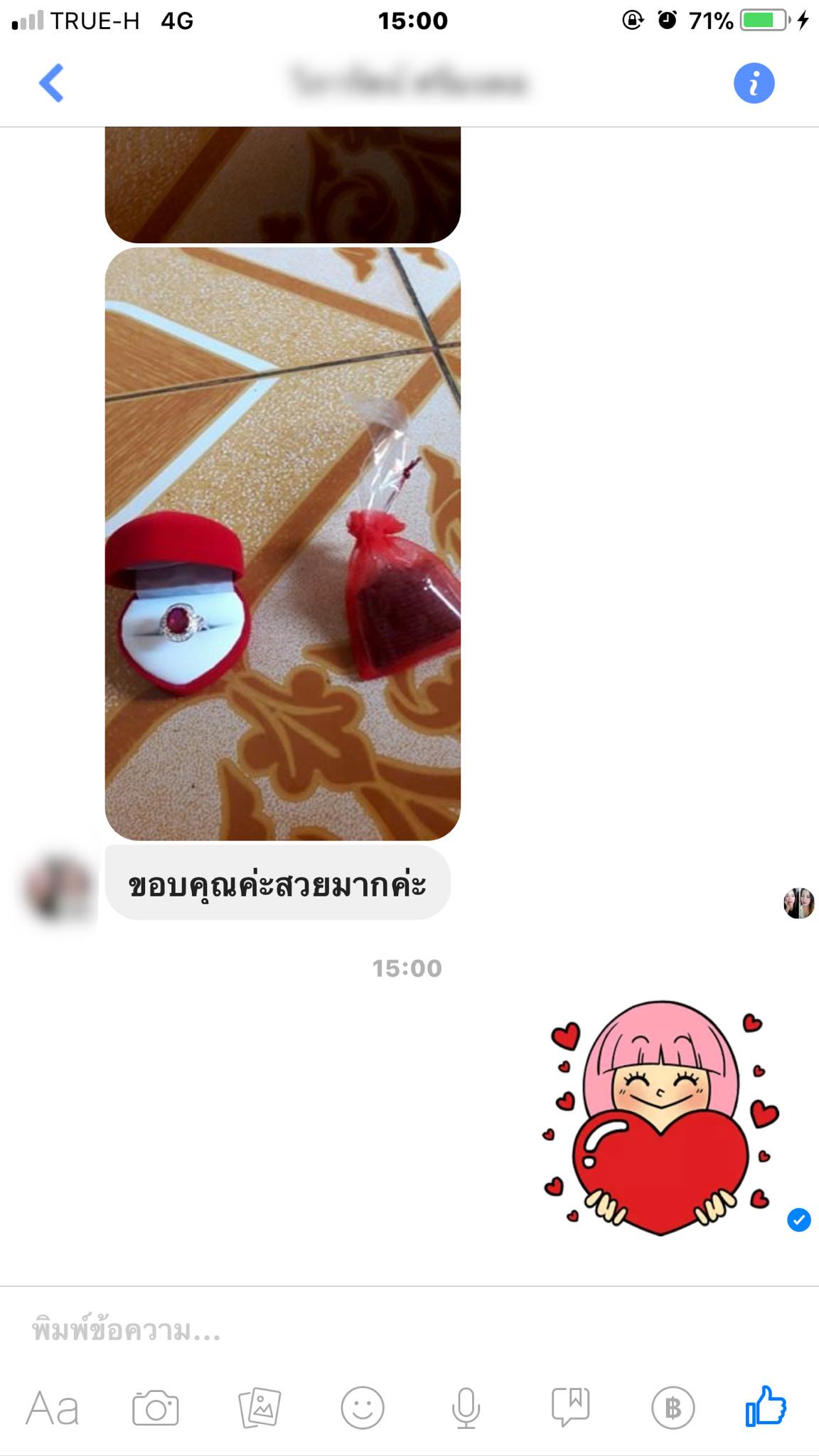Image resolution: width=819 pixels, height=1456 pixels.
Task: Open the partial photo at the top
Action: pyautogui.click(x=283, y=185)
